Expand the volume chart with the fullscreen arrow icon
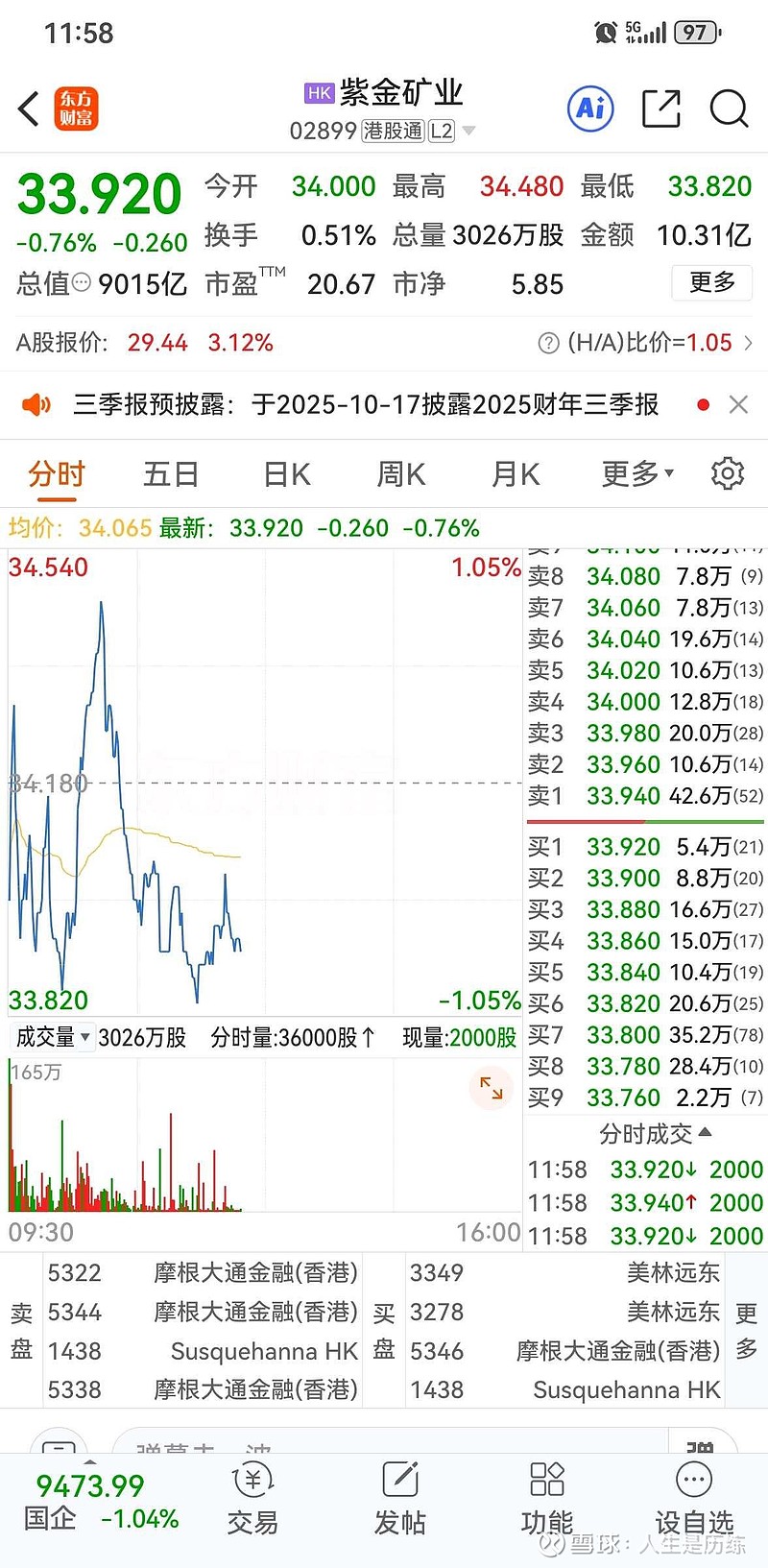Image resolution: width=768 pixels, height=1568 pixels. [491, 1088]
